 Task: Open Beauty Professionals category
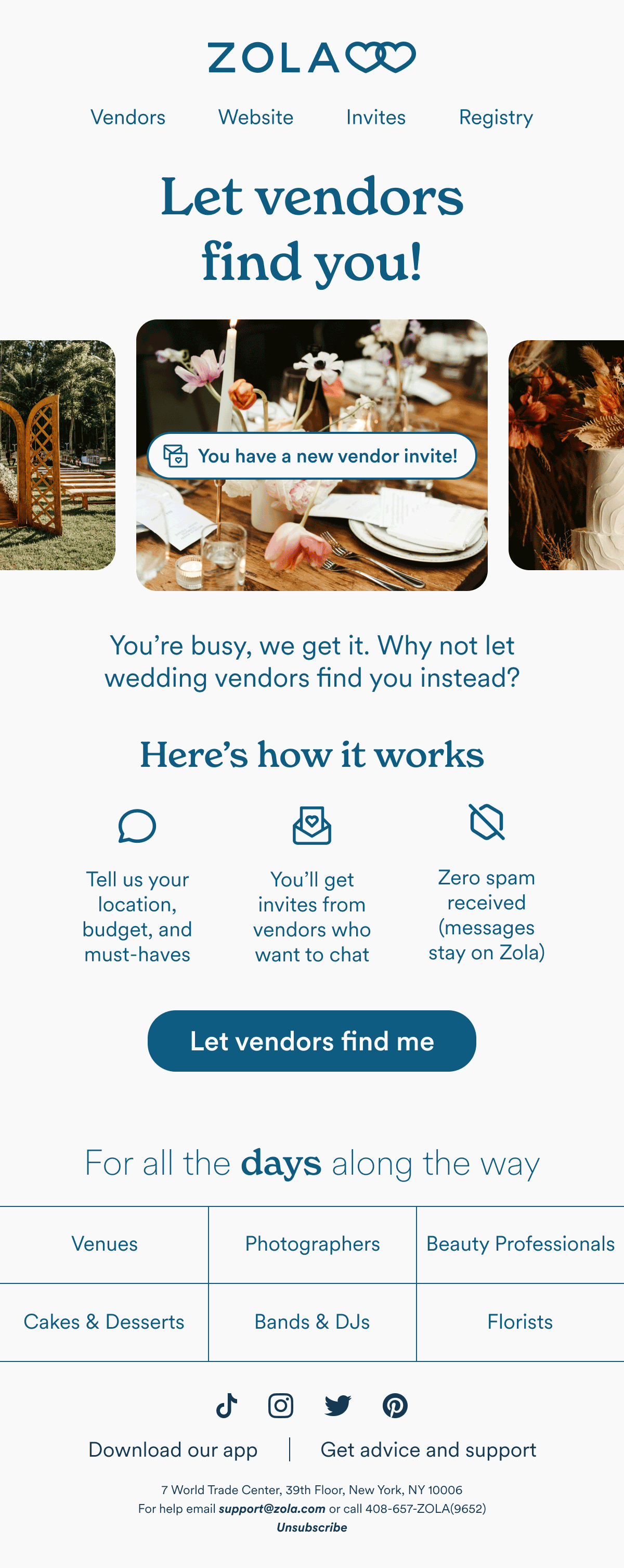pyautogui.click(x=520, y=1243)
